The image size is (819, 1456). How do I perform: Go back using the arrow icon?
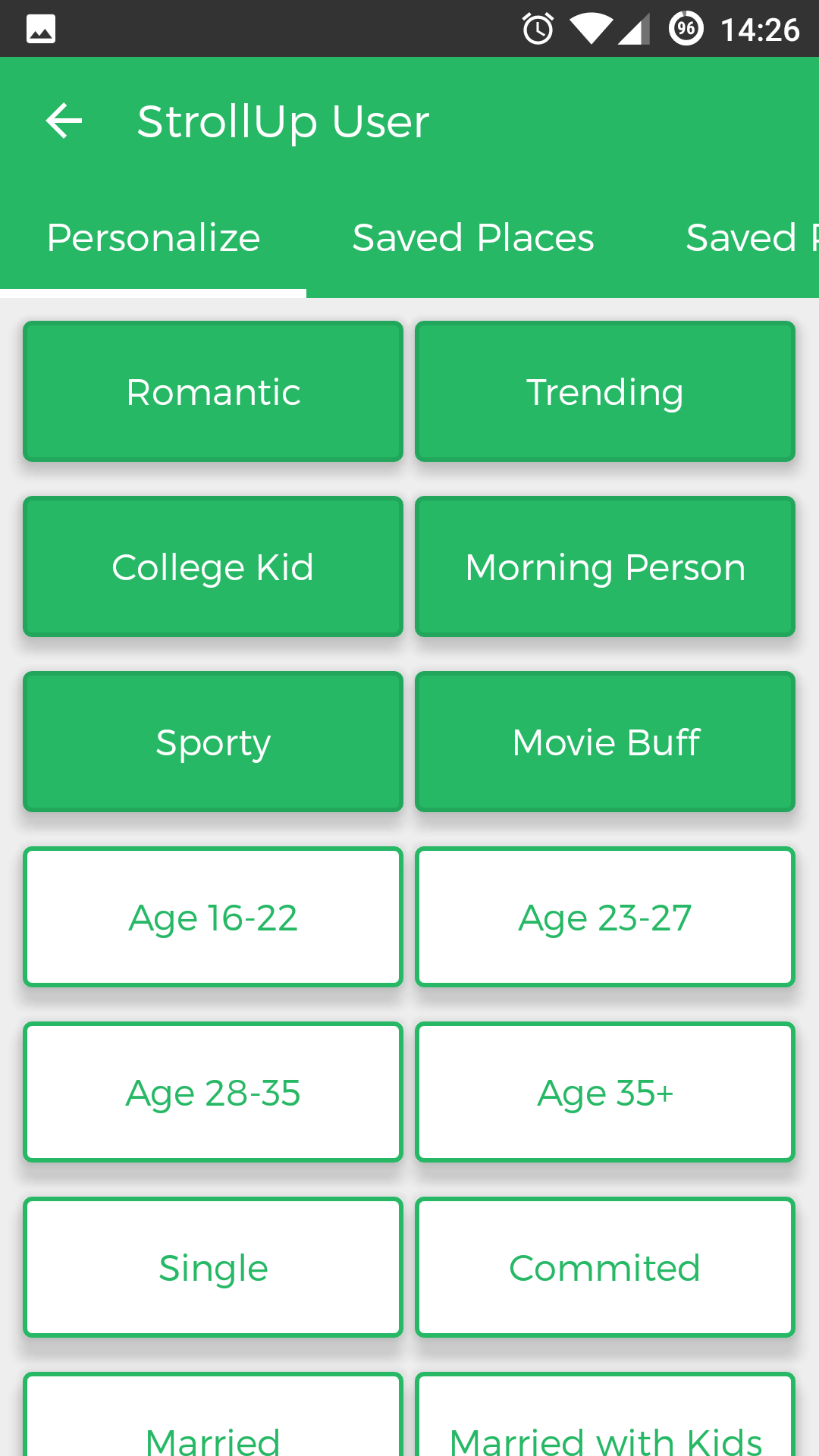pos(64,121)
